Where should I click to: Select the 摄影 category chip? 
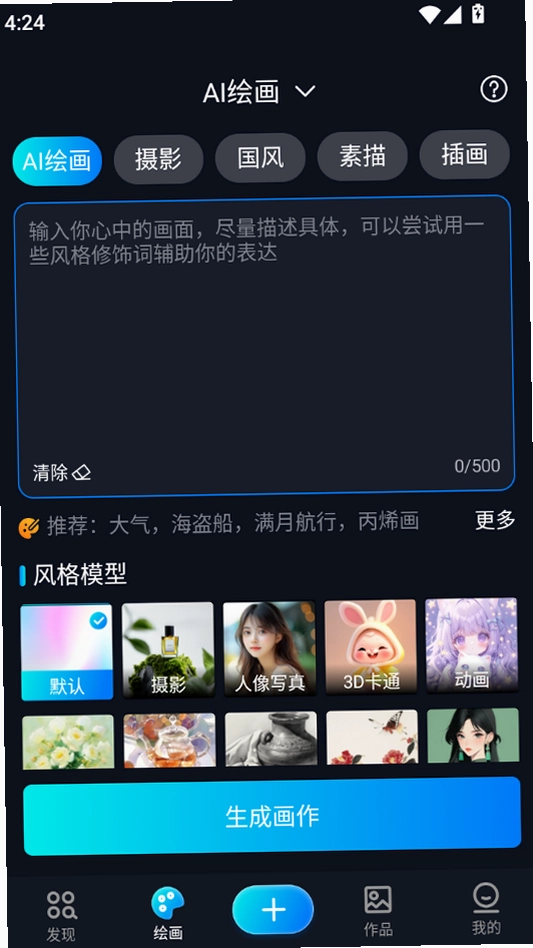coord(158,159)
